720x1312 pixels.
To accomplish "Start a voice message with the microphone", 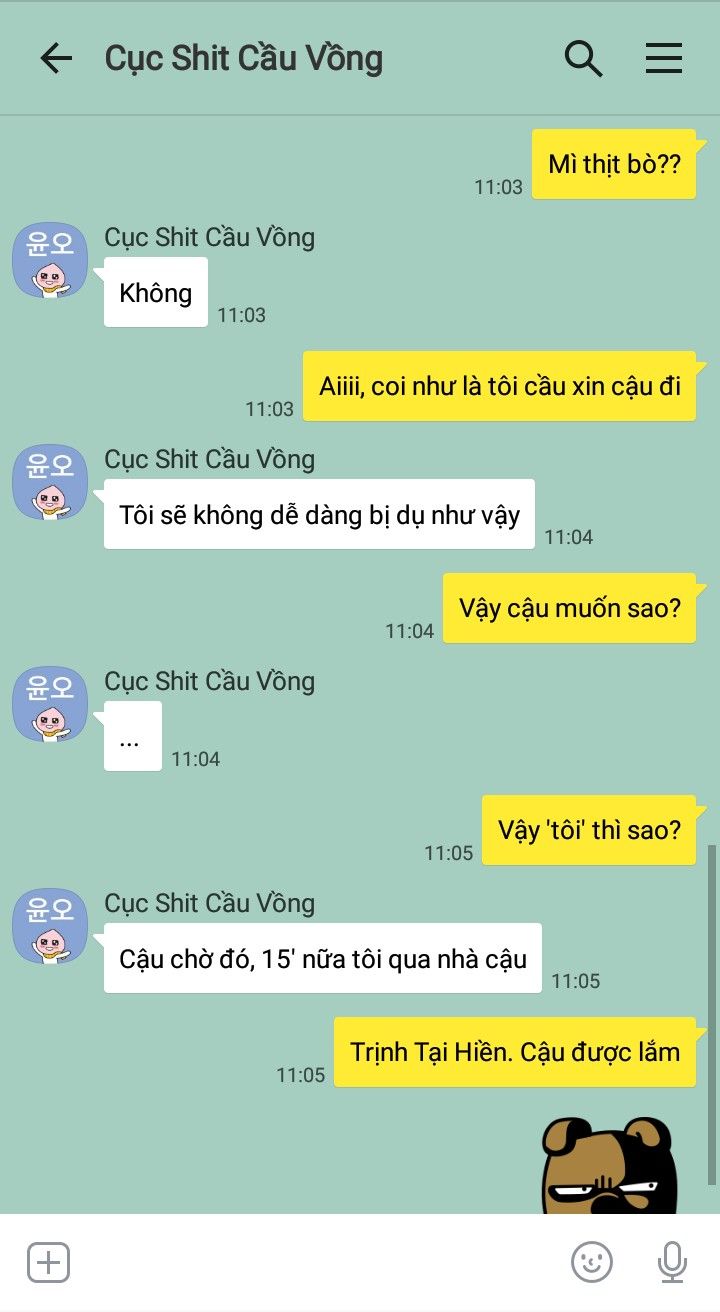I will pyautogui.click(x=672, y=1262).
